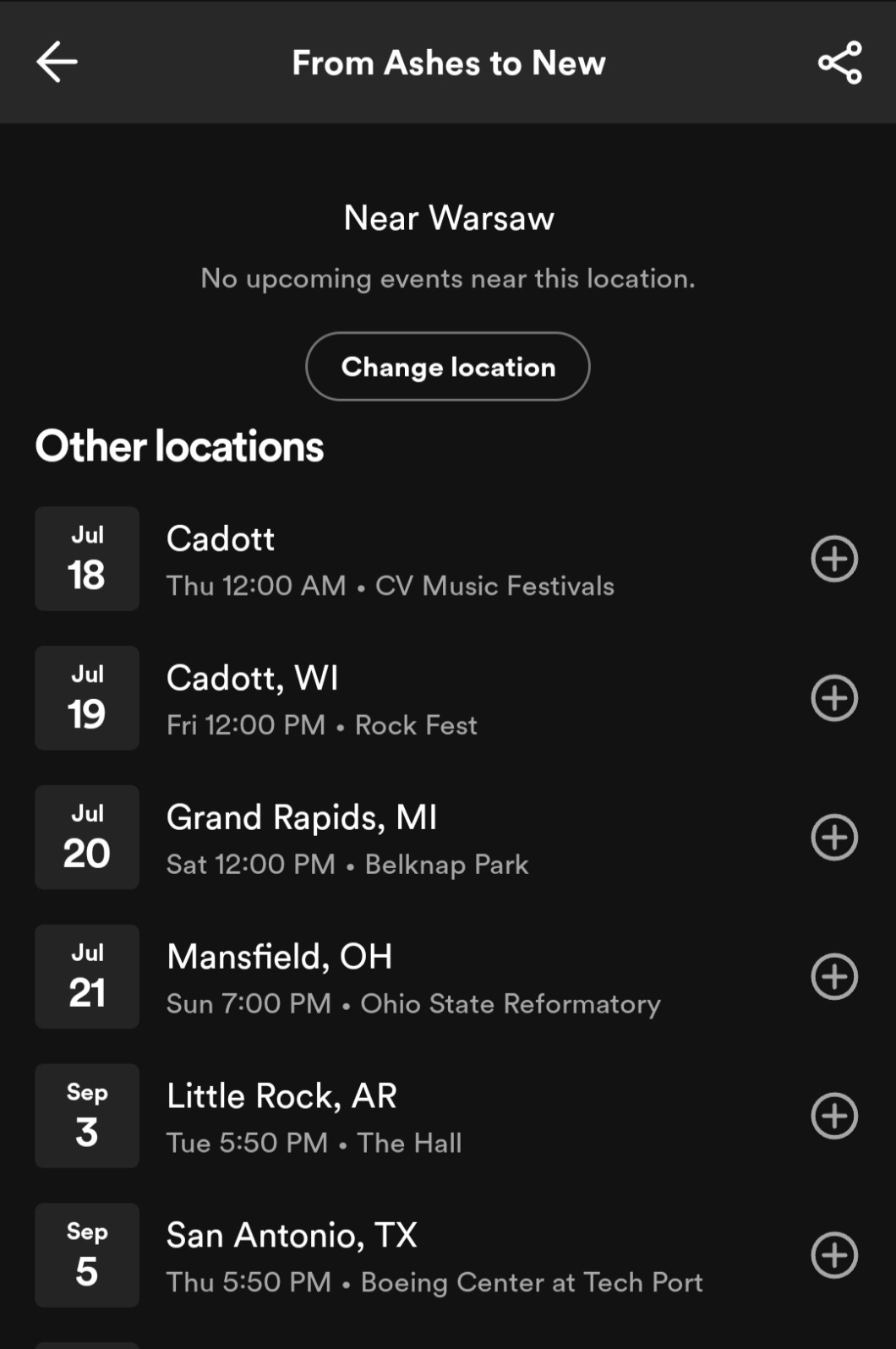Save the CV Music Festivals event
Viewport: 896px width, 1349px height.
(x=834, y=559)
